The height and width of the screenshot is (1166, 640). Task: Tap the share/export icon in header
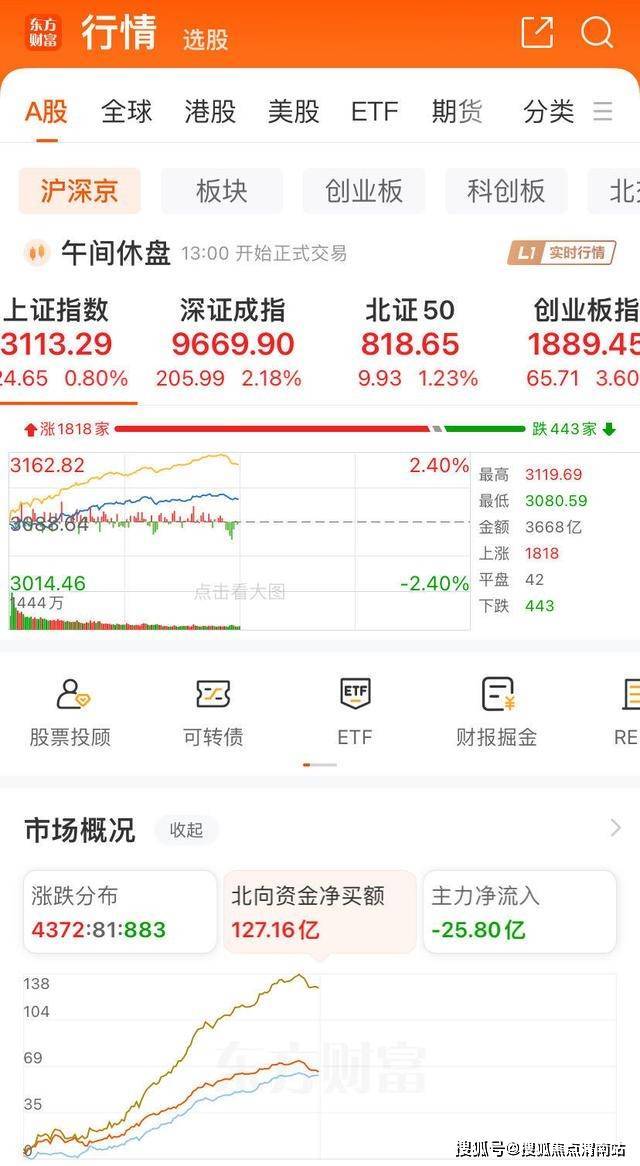click(537, 33)
